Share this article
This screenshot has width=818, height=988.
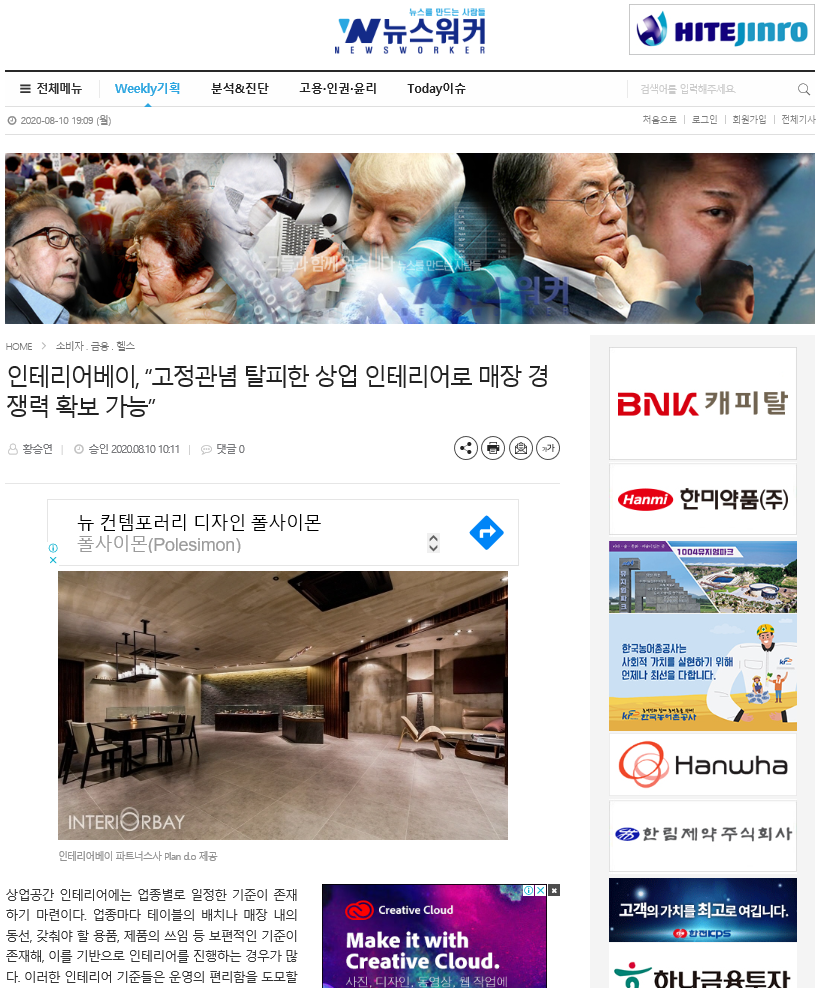[466, 448]
